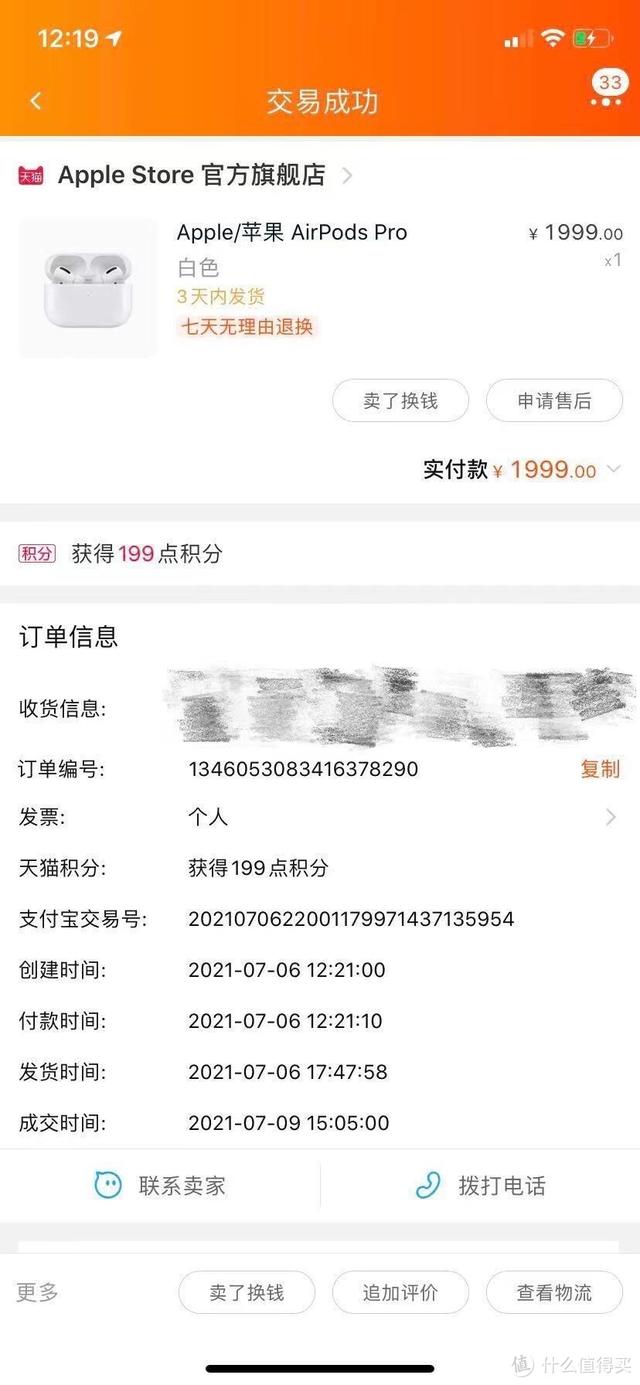This screenshot has width=640, height=1385.
Task: Tap 查看物流 to view logistics
Action: [554, 1293]
